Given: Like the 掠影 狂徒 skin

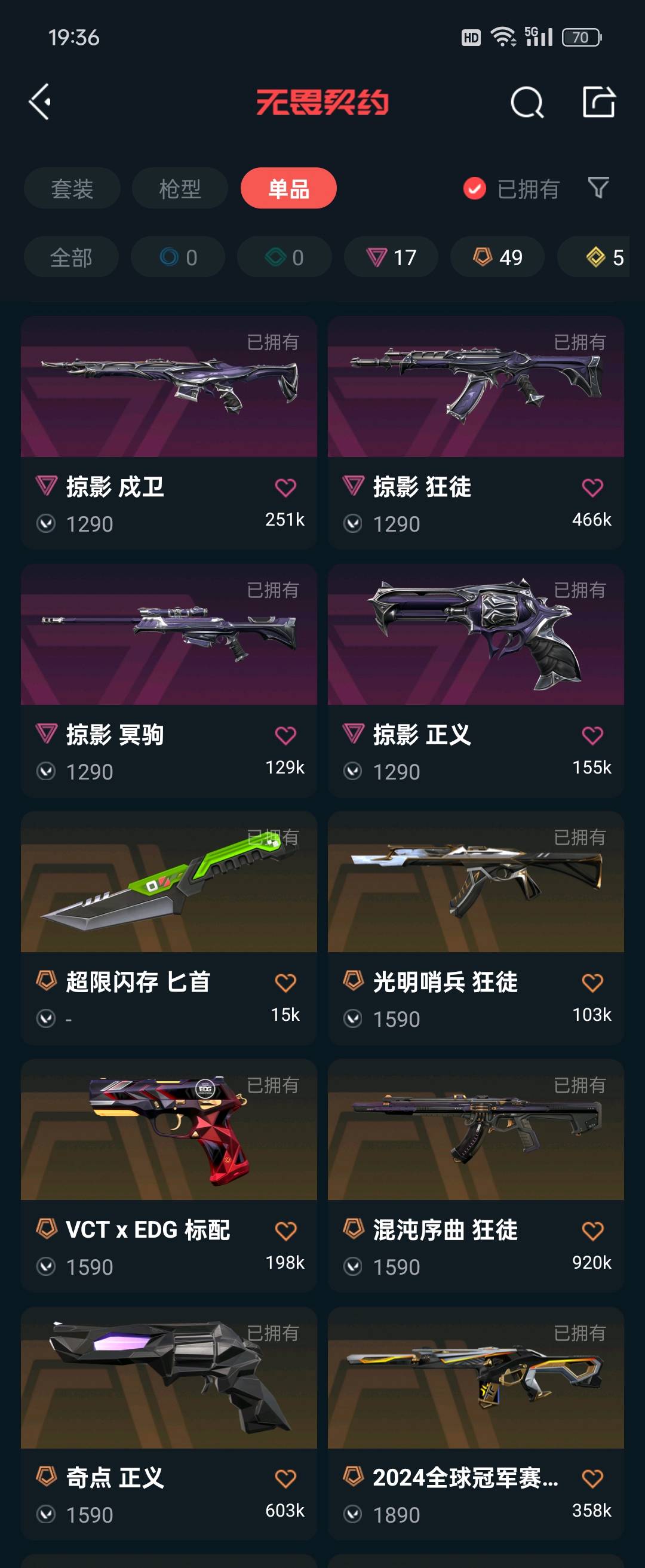Looking at the screenshot, I should (x=592, y=488).
